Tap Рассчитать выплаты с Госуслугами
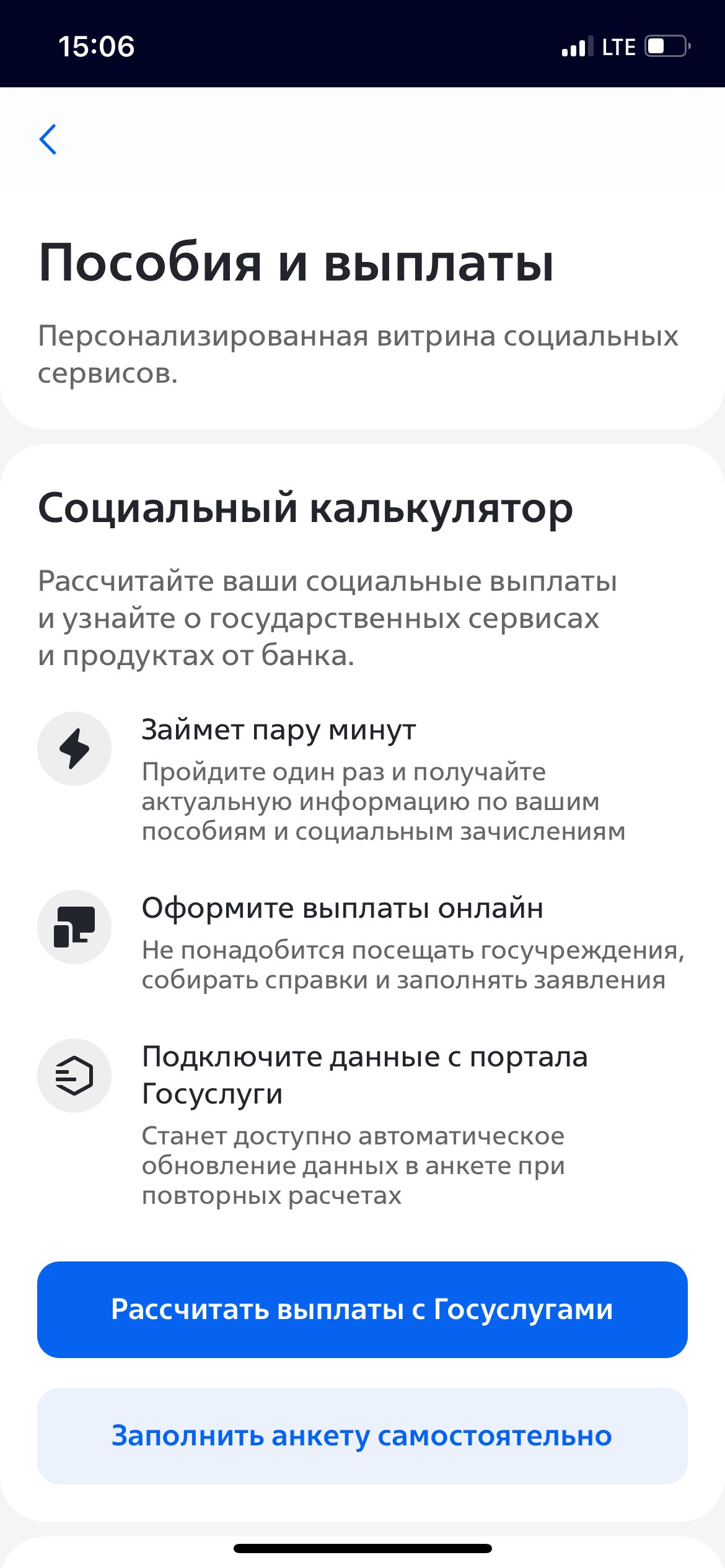Viewport: 725px width, 1568px height. coord(362,1309)
